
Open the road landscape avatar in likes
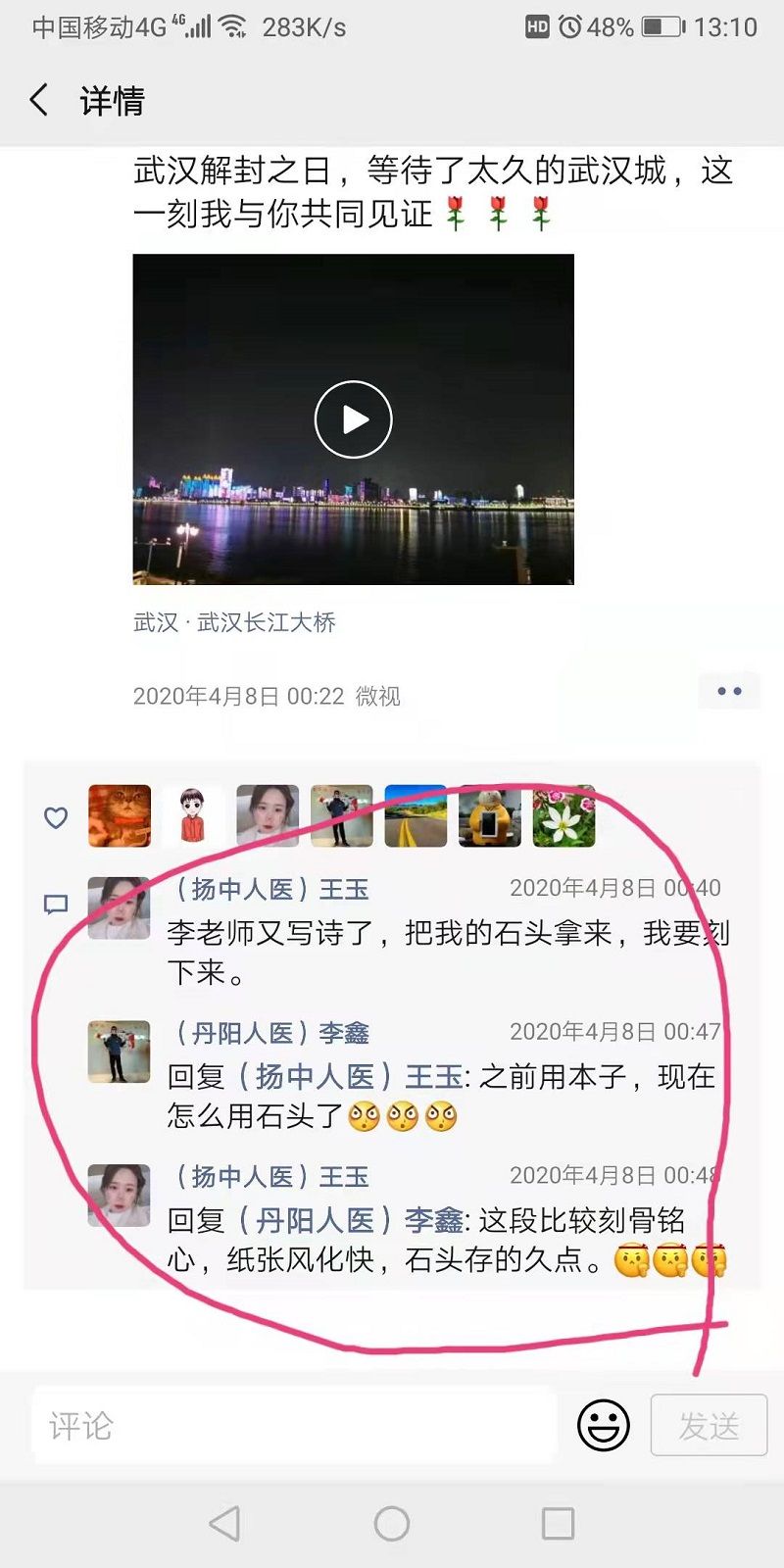[x=416, y=815]
